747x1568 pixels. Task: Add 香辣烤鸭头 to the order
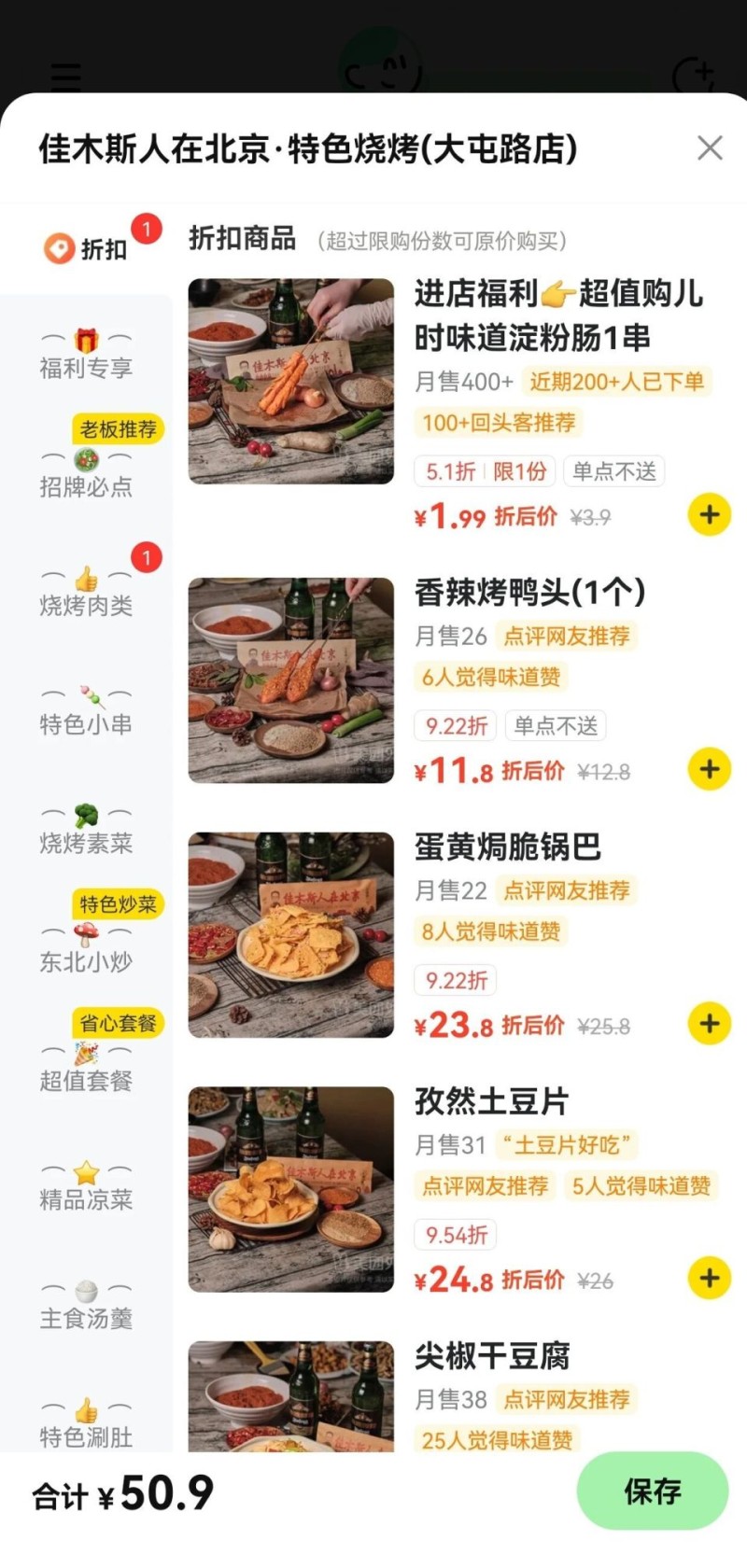(710, 769)
